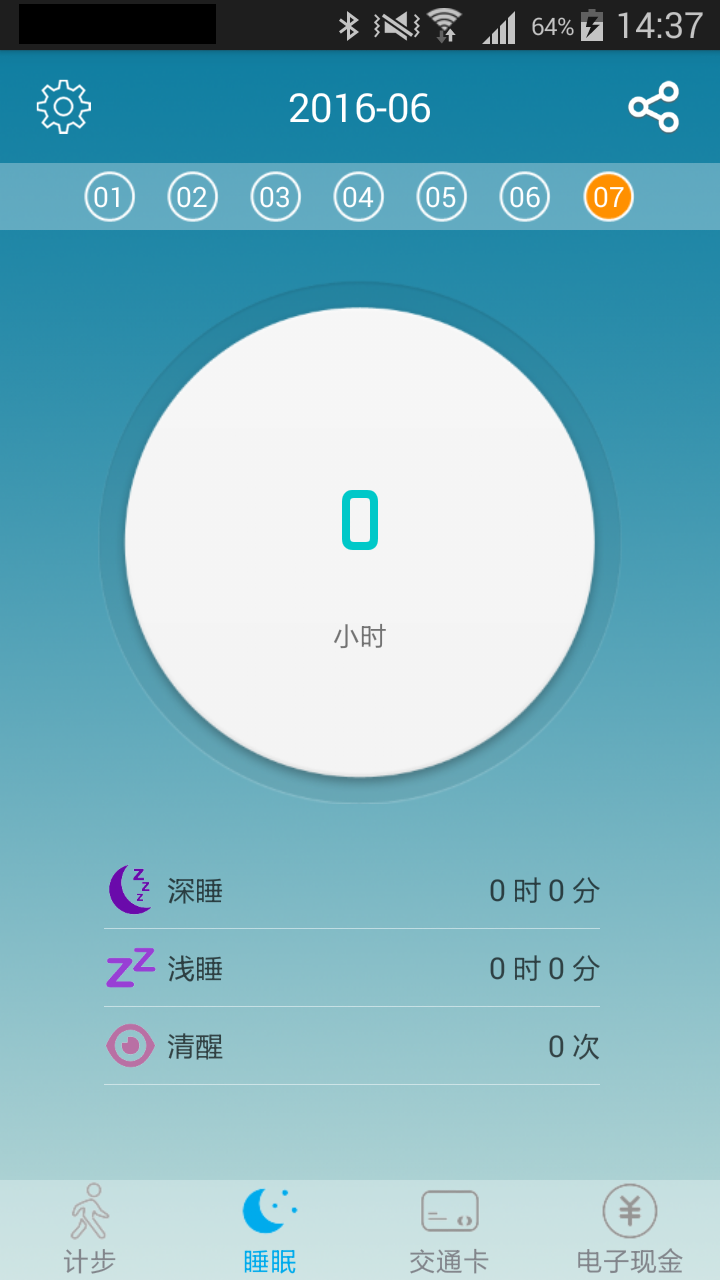Open the 睡眠 sleep tab
Screen dimensions: 720x1280
coord(270,1230)
